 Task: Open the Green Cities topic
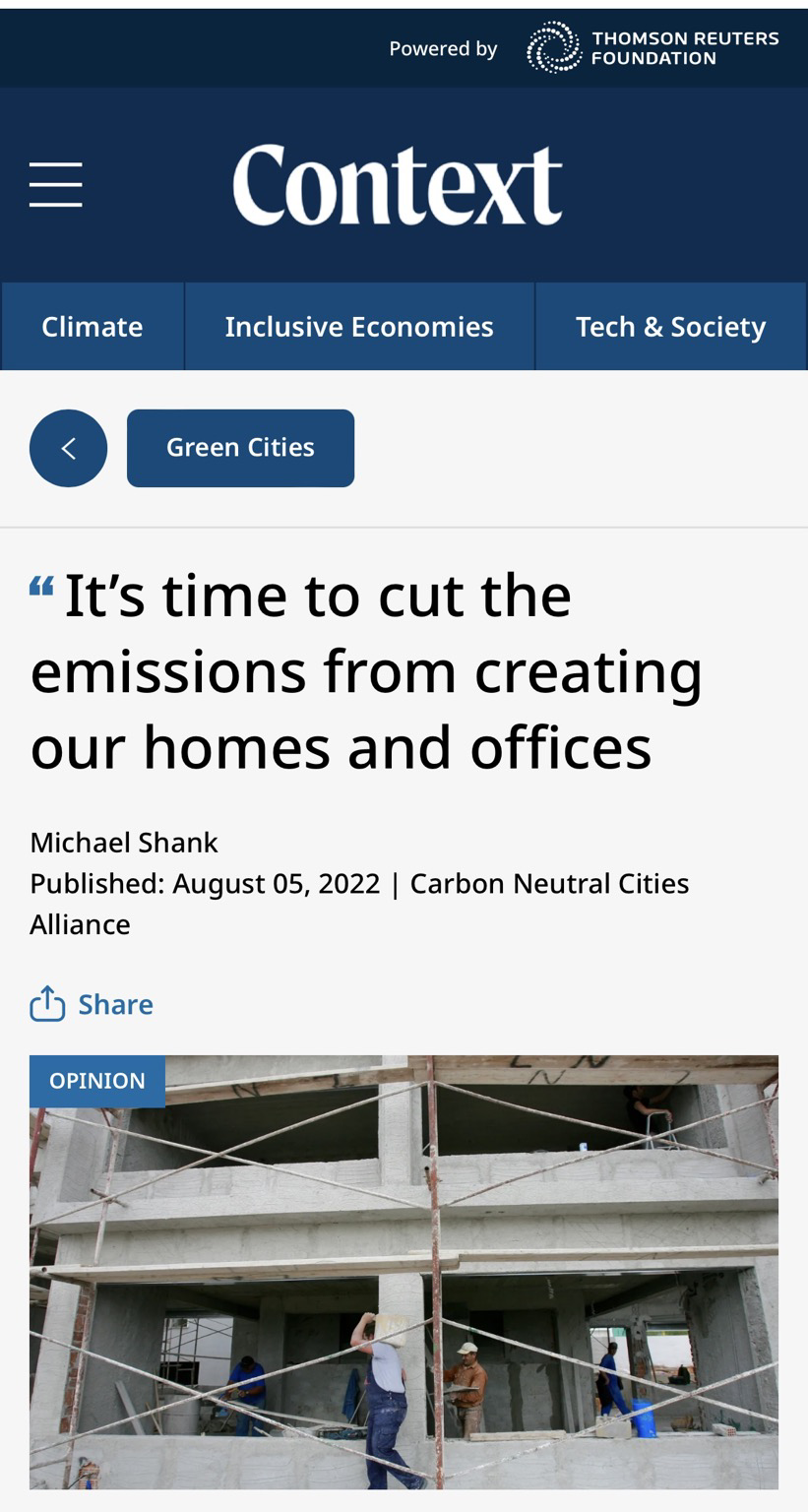pyautogui.click(x=240, y=448)
